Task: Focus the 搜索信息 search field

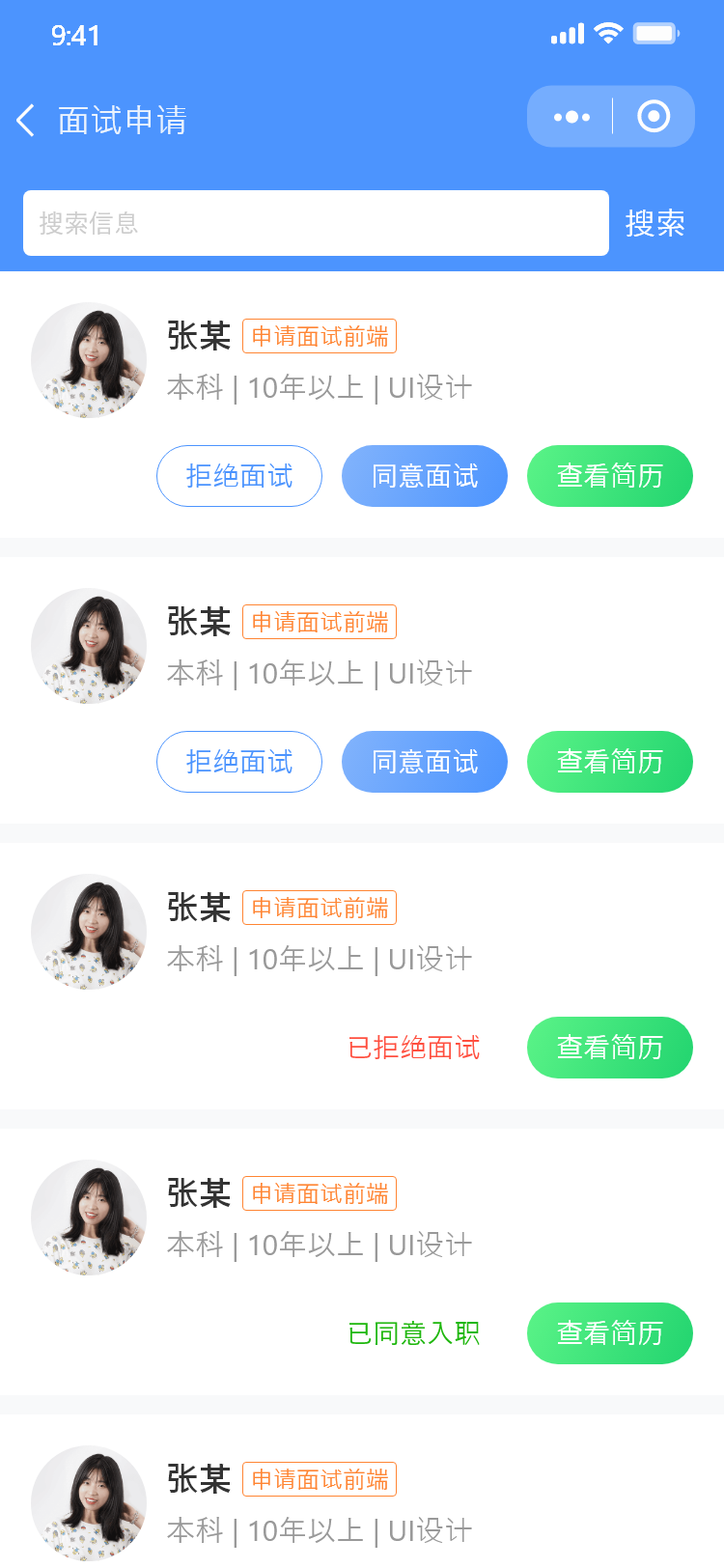Action: 316,223
